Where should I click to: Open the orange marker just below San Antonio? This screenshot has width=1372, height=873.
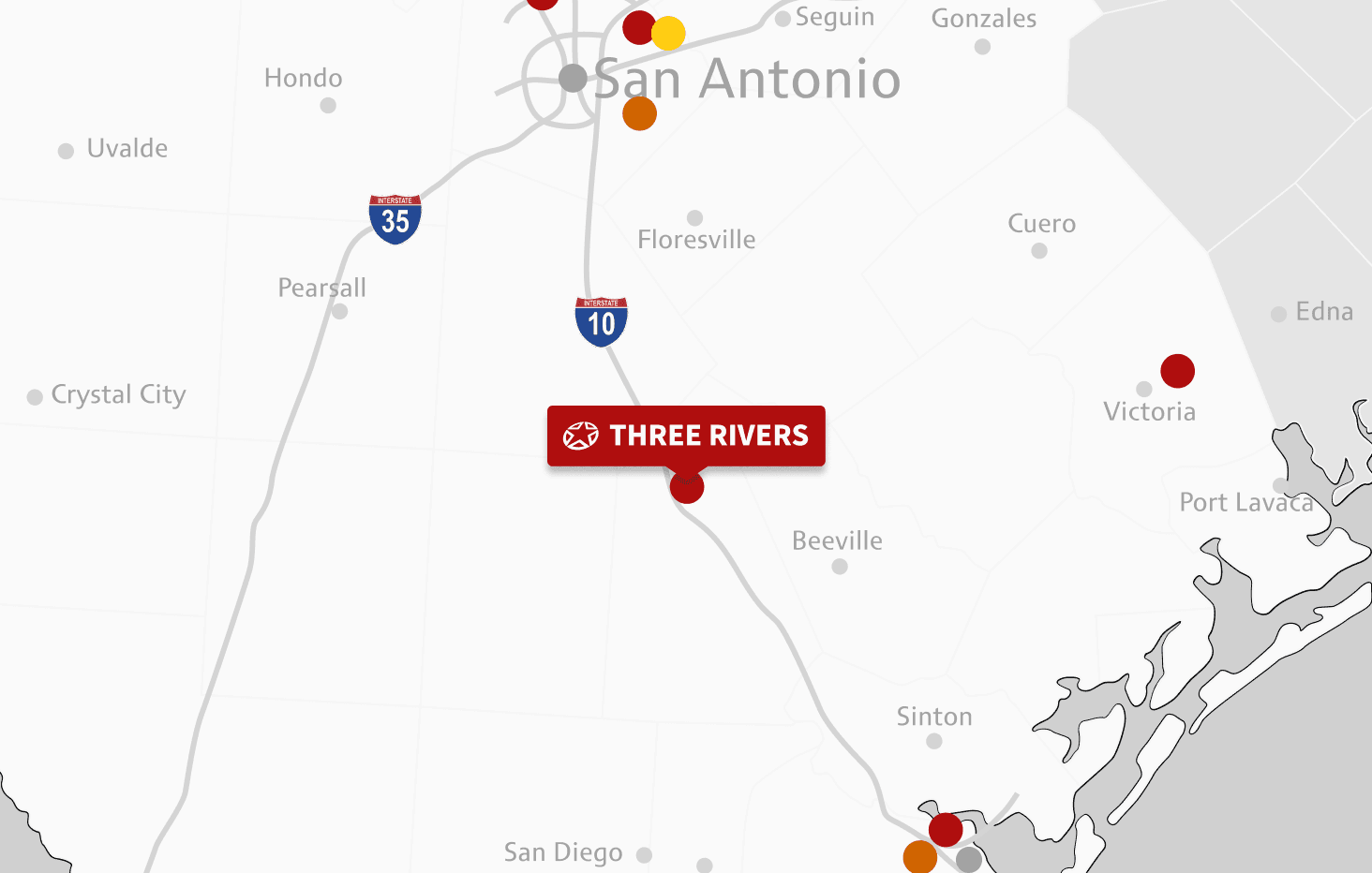tap(639, 114)
